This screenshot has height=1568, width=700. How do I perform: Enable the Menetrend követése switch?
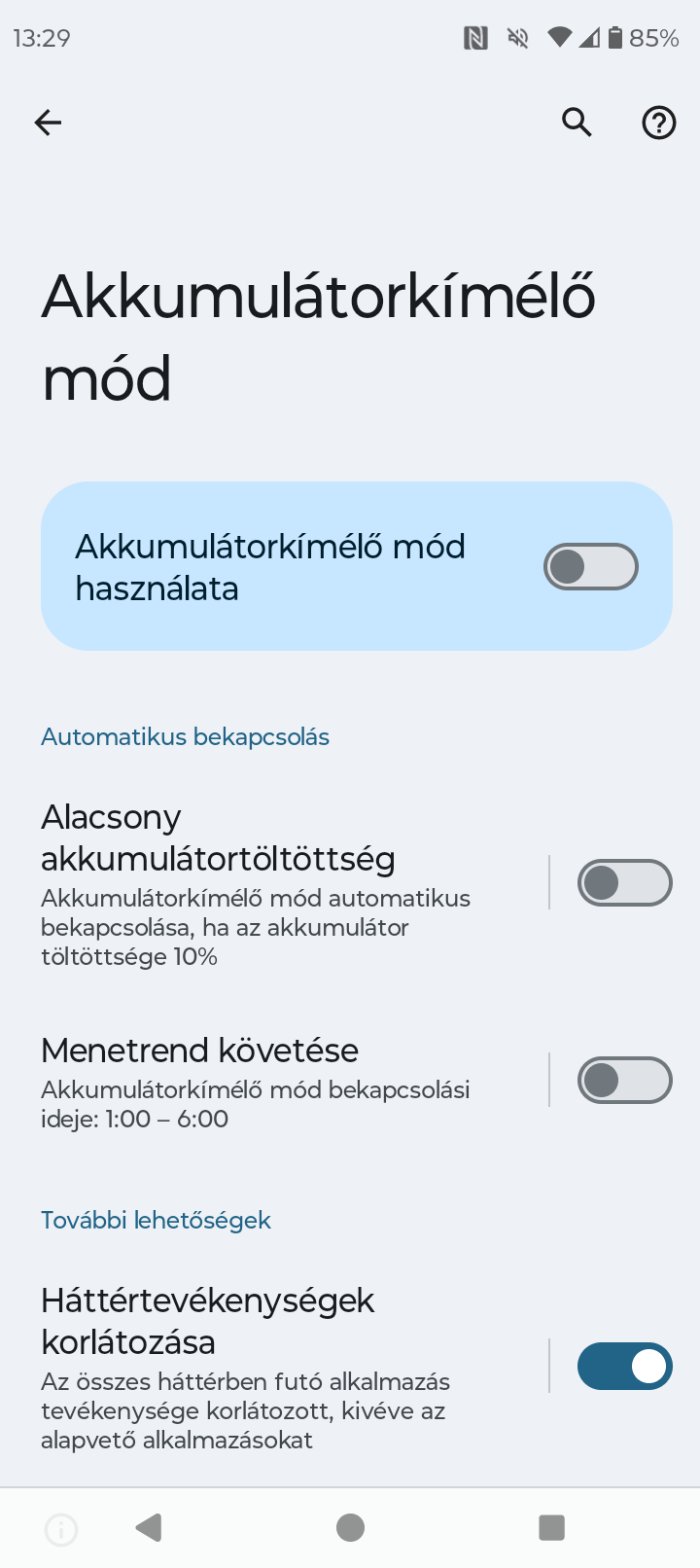624,1081
